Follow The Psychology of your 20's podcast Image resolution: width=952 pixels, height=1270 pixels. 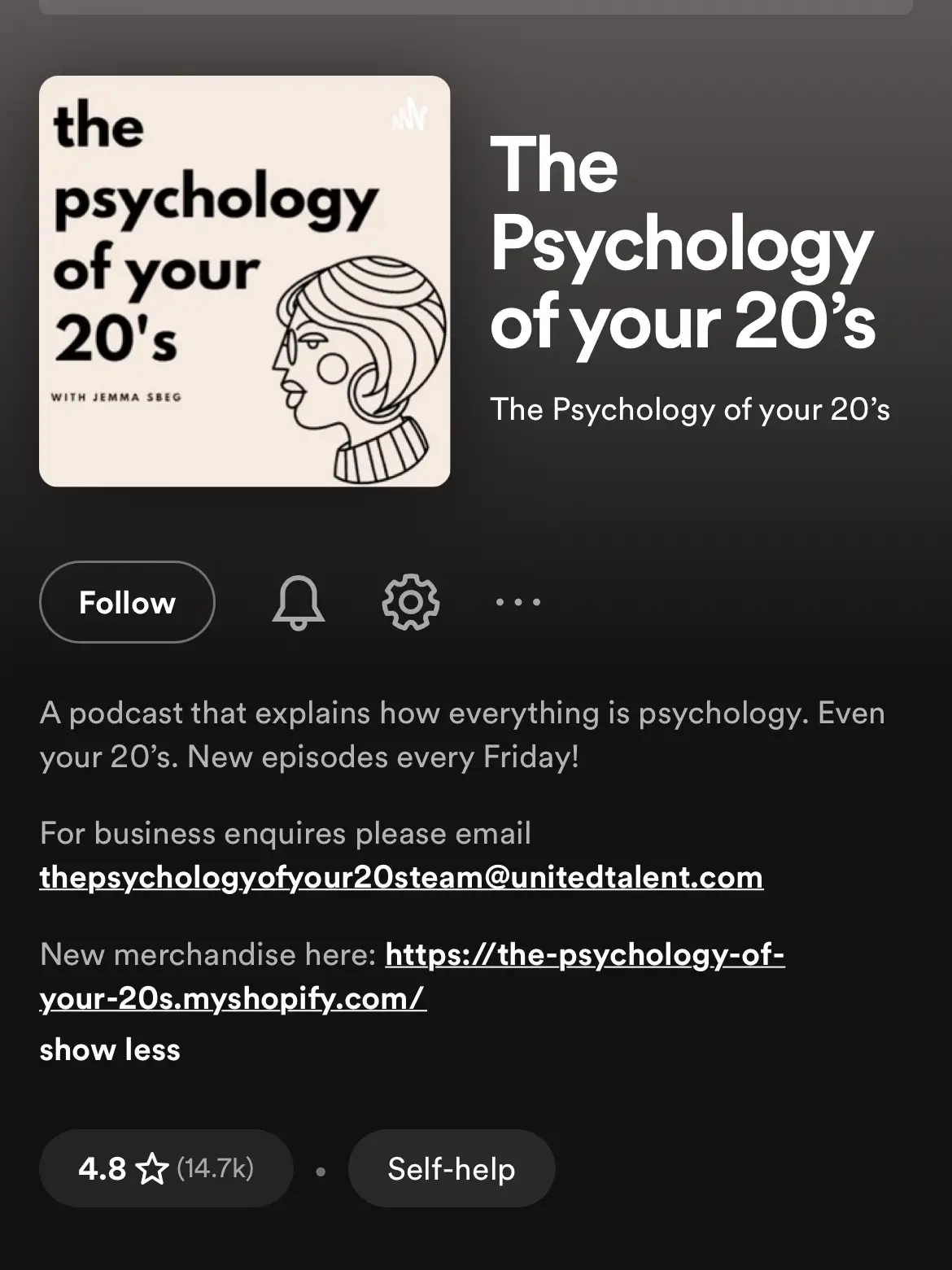[x=127, y=603]
